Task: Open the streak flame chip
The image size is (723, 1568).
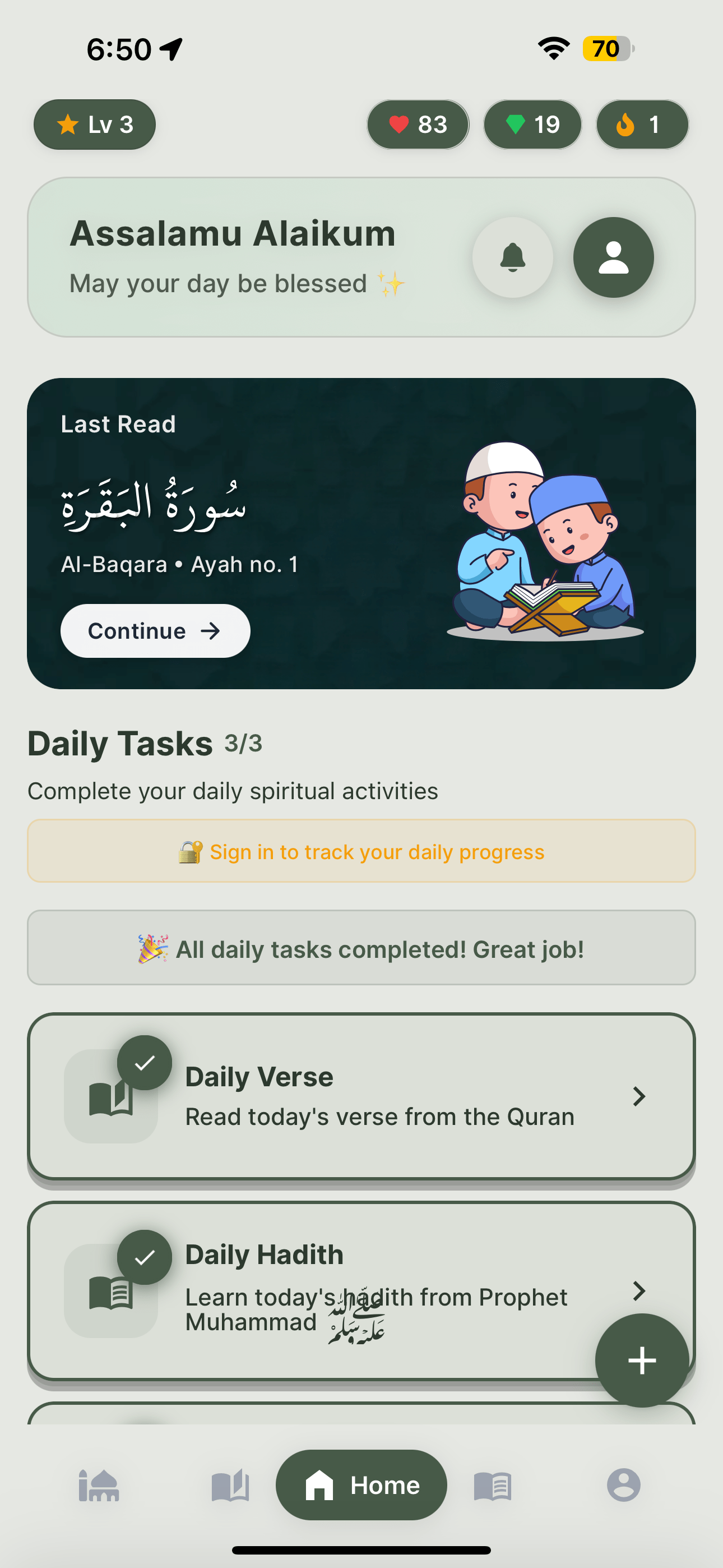Action: (x=641, y=125)
